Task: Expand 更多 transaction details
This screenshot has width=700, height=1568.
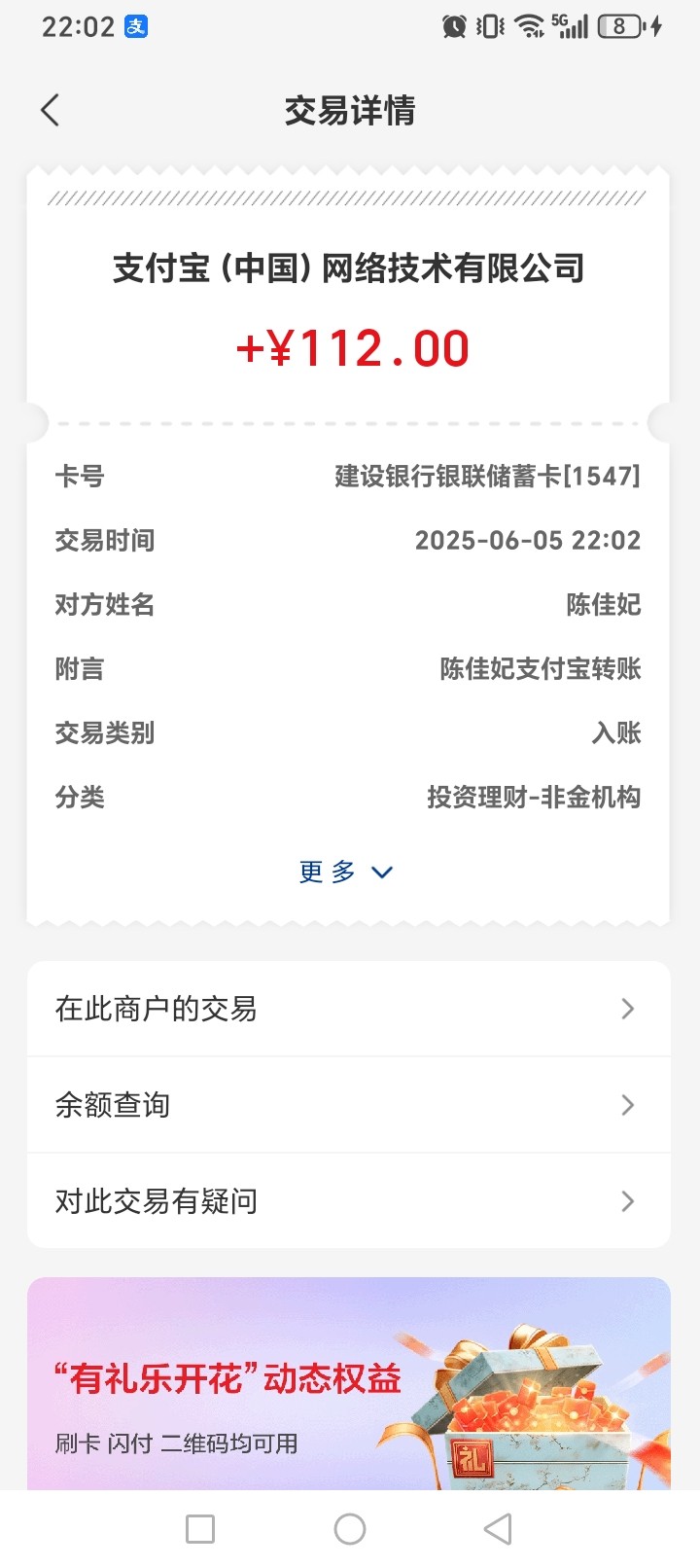Action: 346,872
